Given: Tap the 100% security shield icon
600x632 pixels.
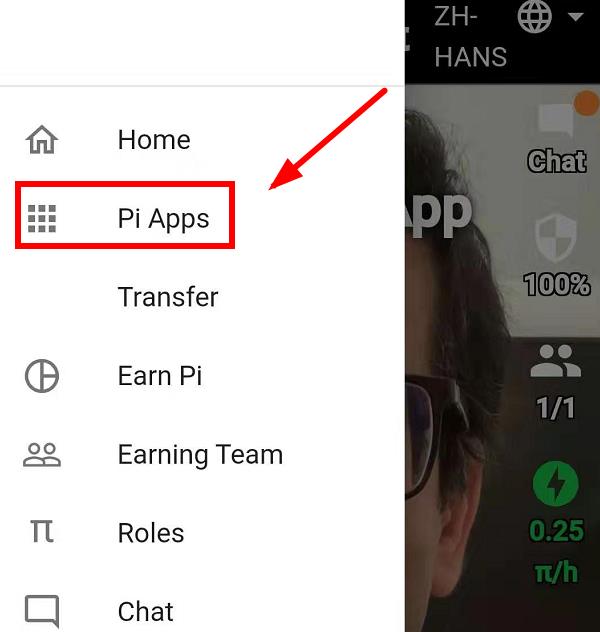Looking at the screenshot, I should tap(557, 240).
